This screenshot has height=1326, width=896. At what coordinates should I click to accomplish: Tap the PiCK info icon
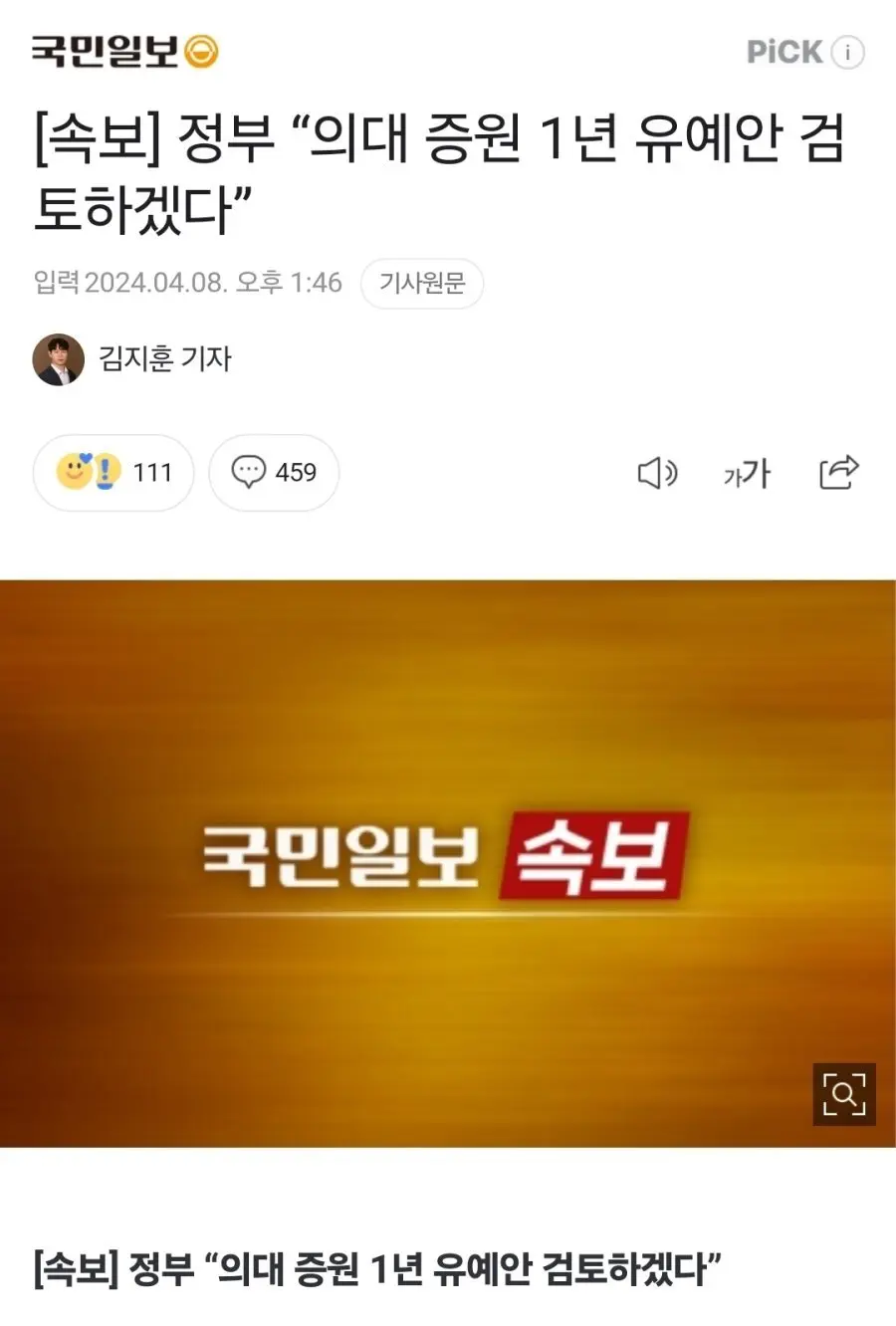tap(847, 52)
